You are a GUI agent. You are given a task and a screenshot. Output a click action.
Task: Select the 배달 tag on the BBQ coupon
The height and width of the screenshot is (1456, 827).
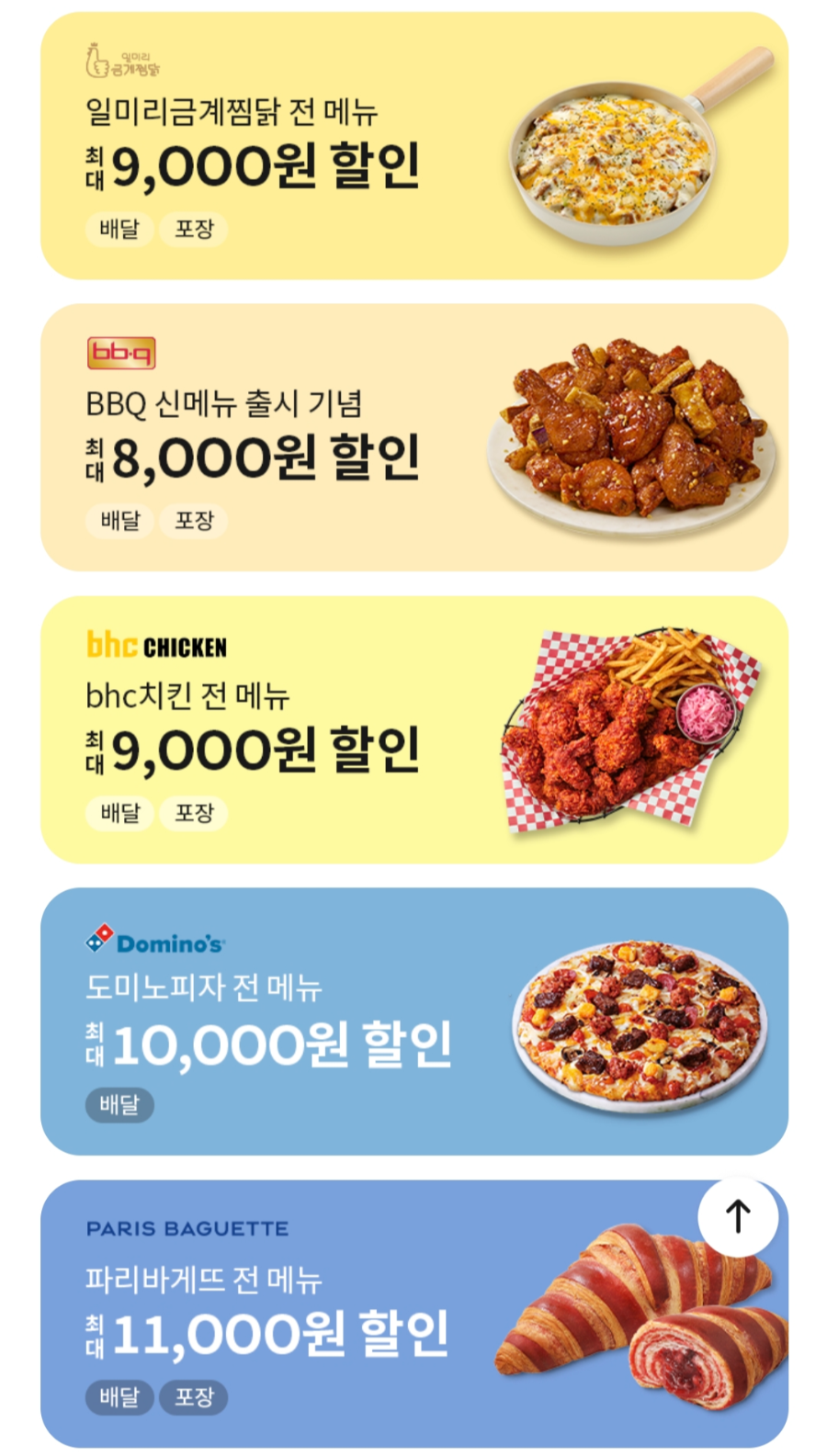pyautogui.click(x=119, y=521)
